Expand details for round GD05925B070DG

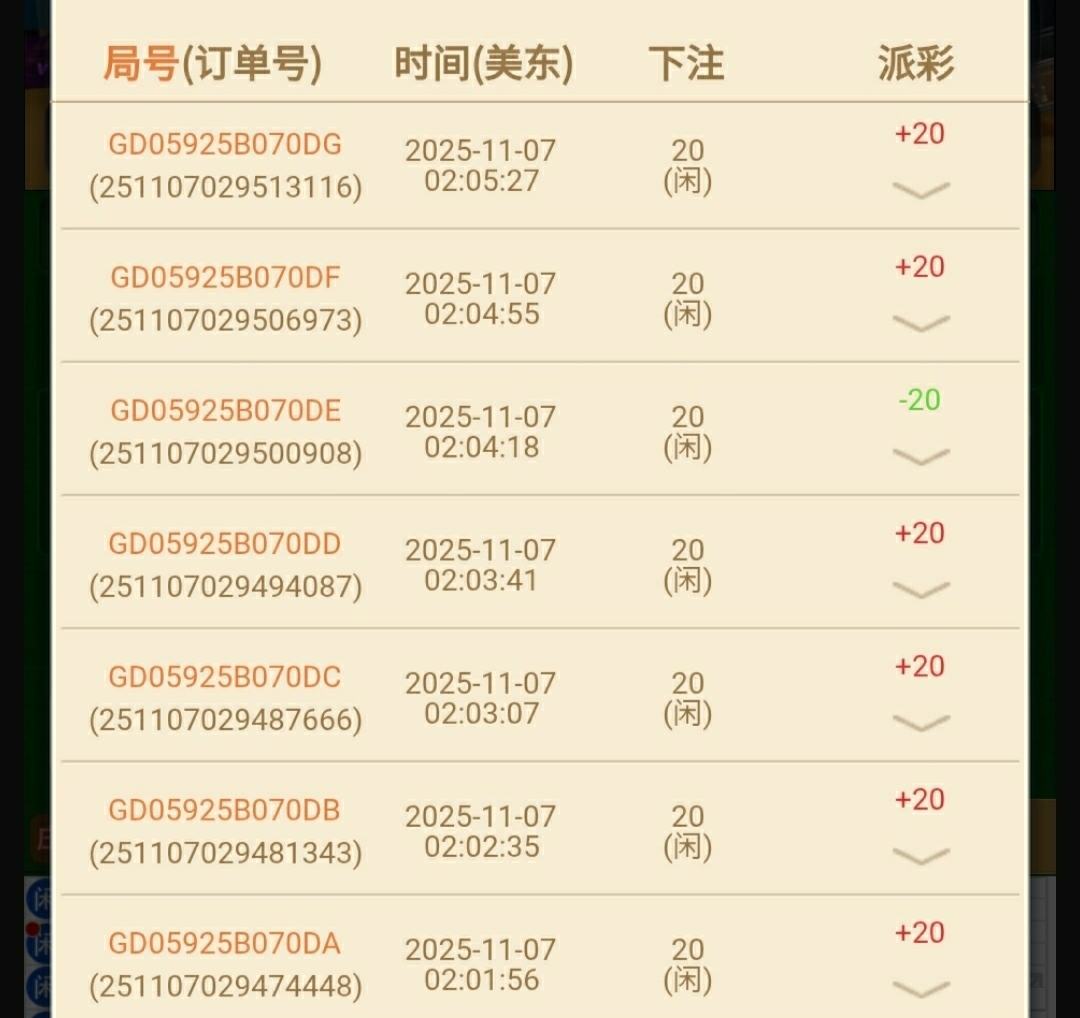[x=920, y=190]
